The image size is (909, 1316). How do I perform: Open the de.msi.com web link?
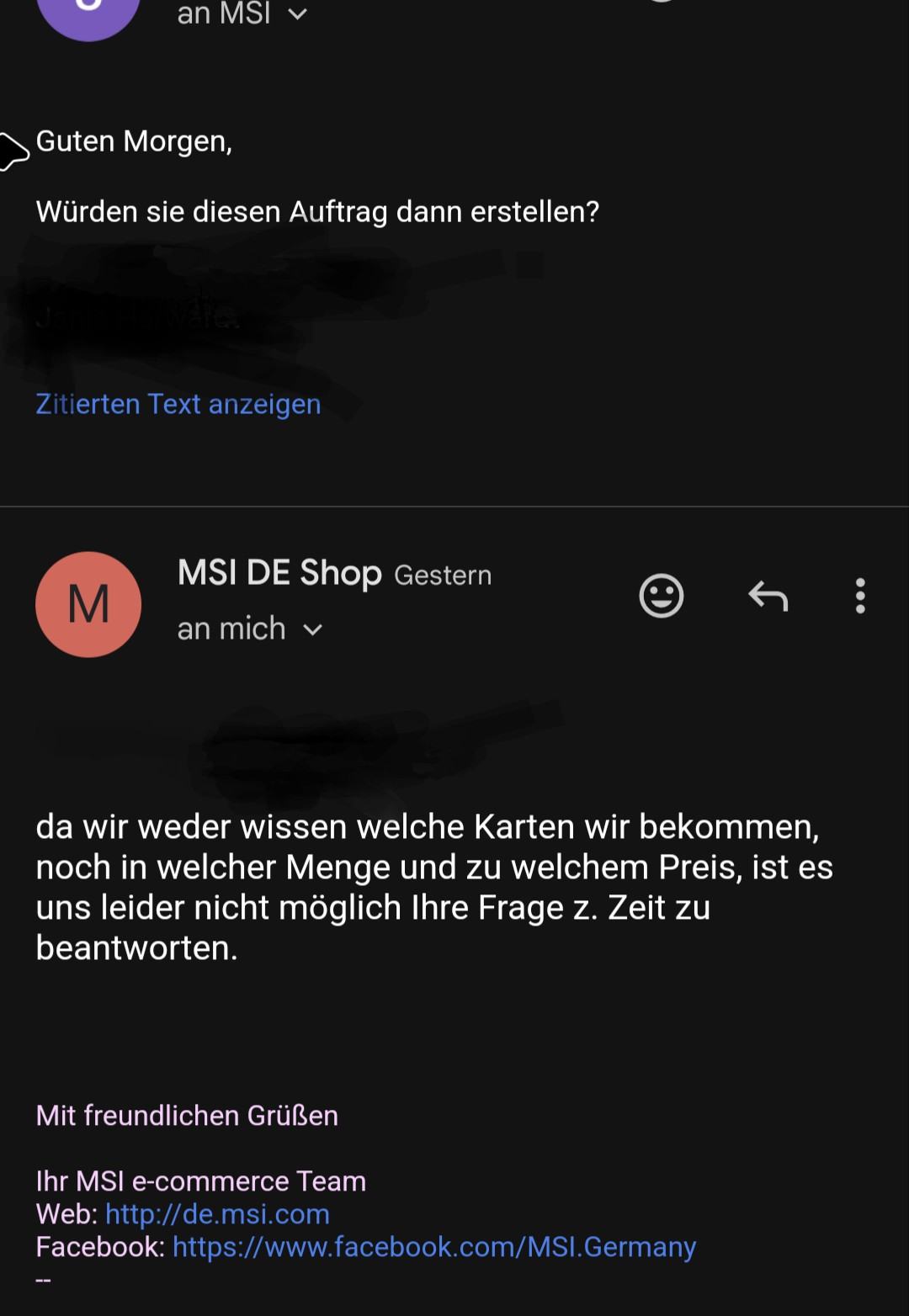coord(217,1213)
